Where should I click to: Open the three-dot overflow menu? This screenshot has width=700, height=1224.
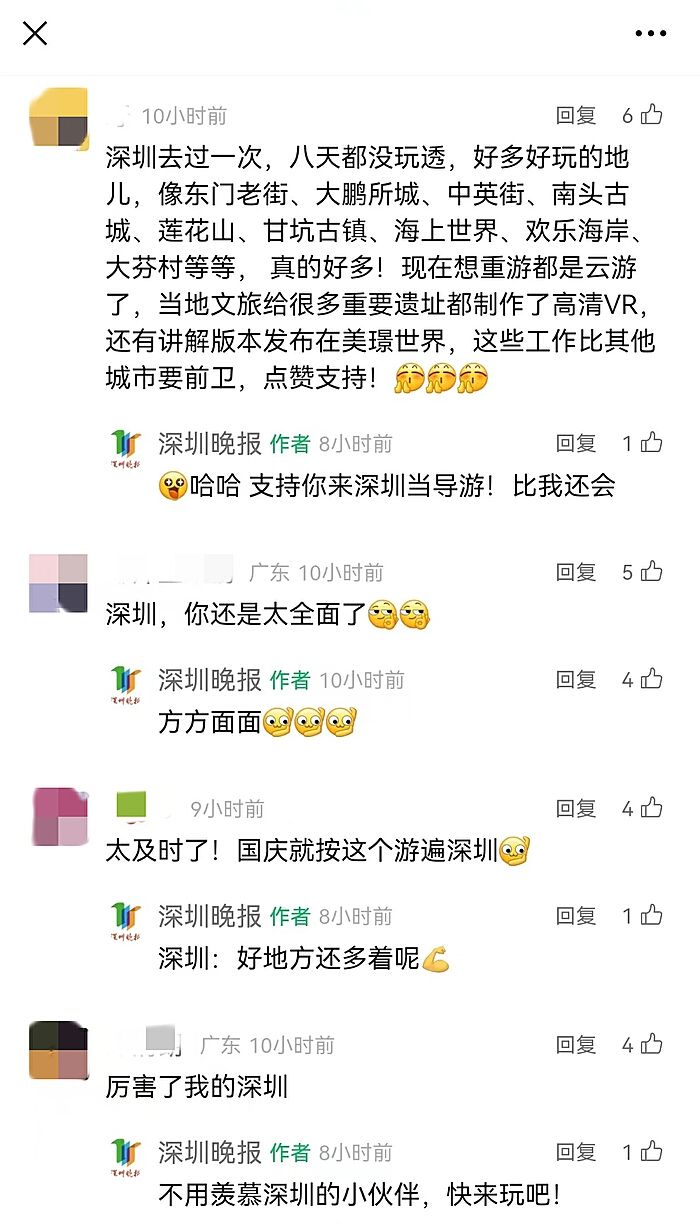click(x=651, y=34)
